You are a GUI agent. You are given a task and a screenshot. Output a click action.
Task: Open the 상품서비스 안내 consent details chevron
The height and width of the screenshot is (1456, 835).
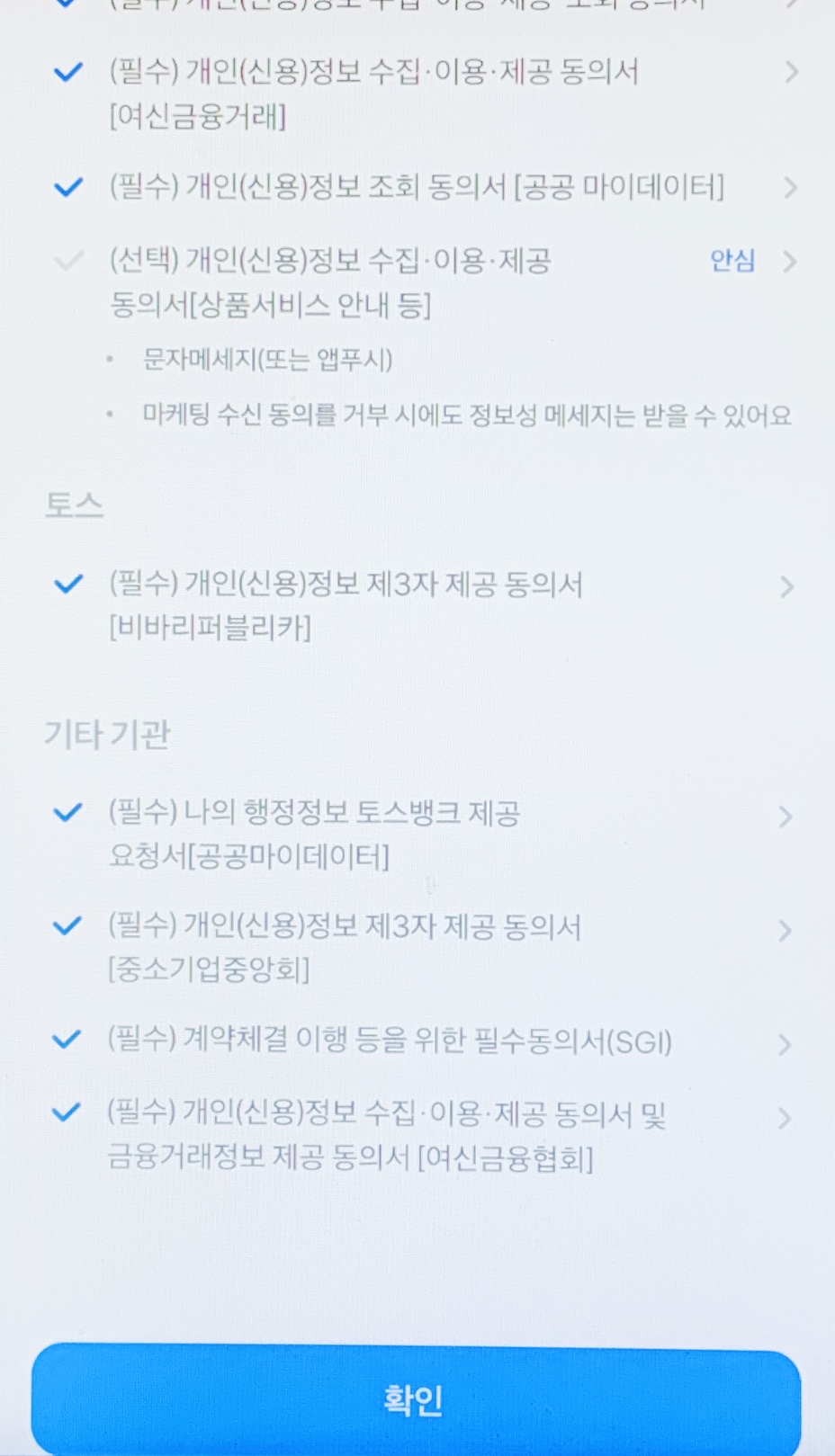(790, 262)
